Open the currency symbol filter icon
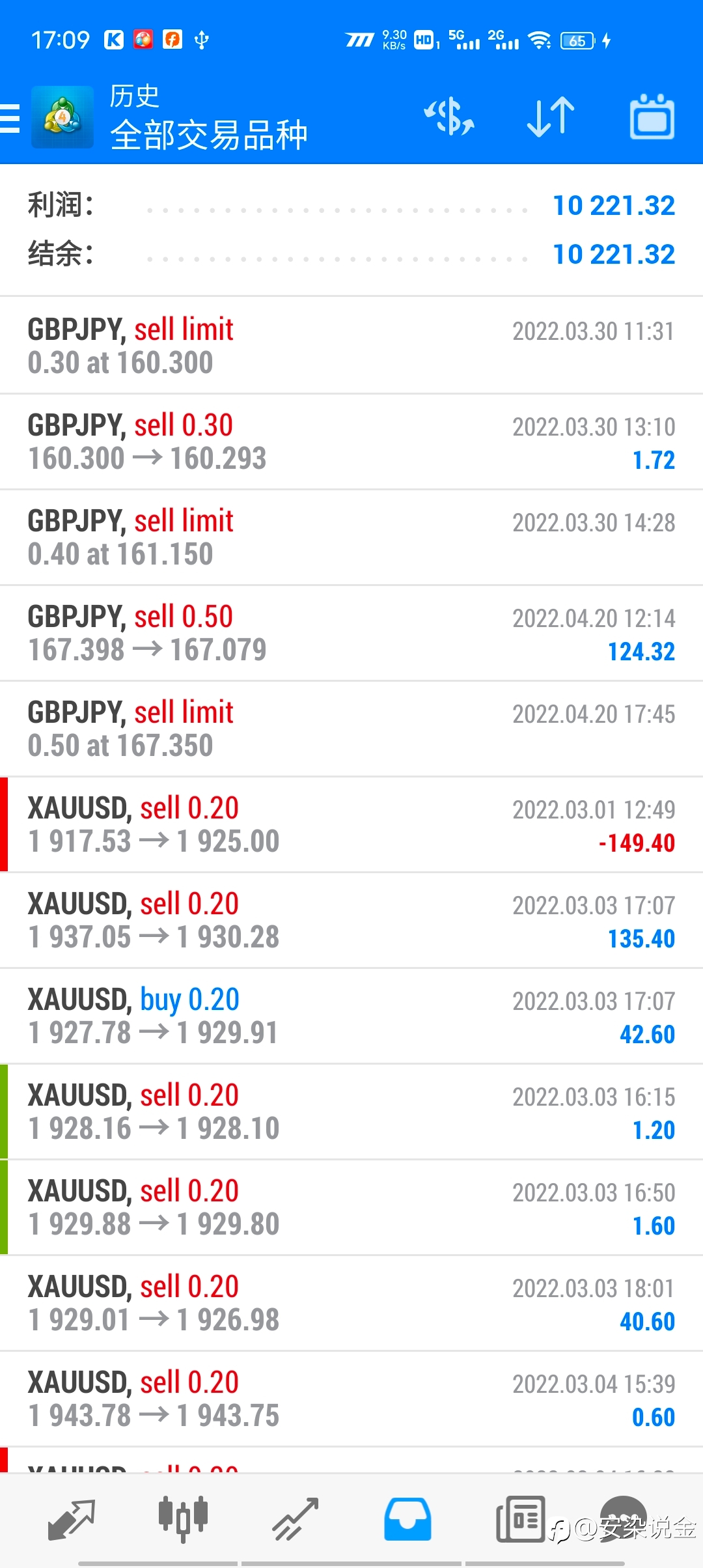 tap(449, 117)
